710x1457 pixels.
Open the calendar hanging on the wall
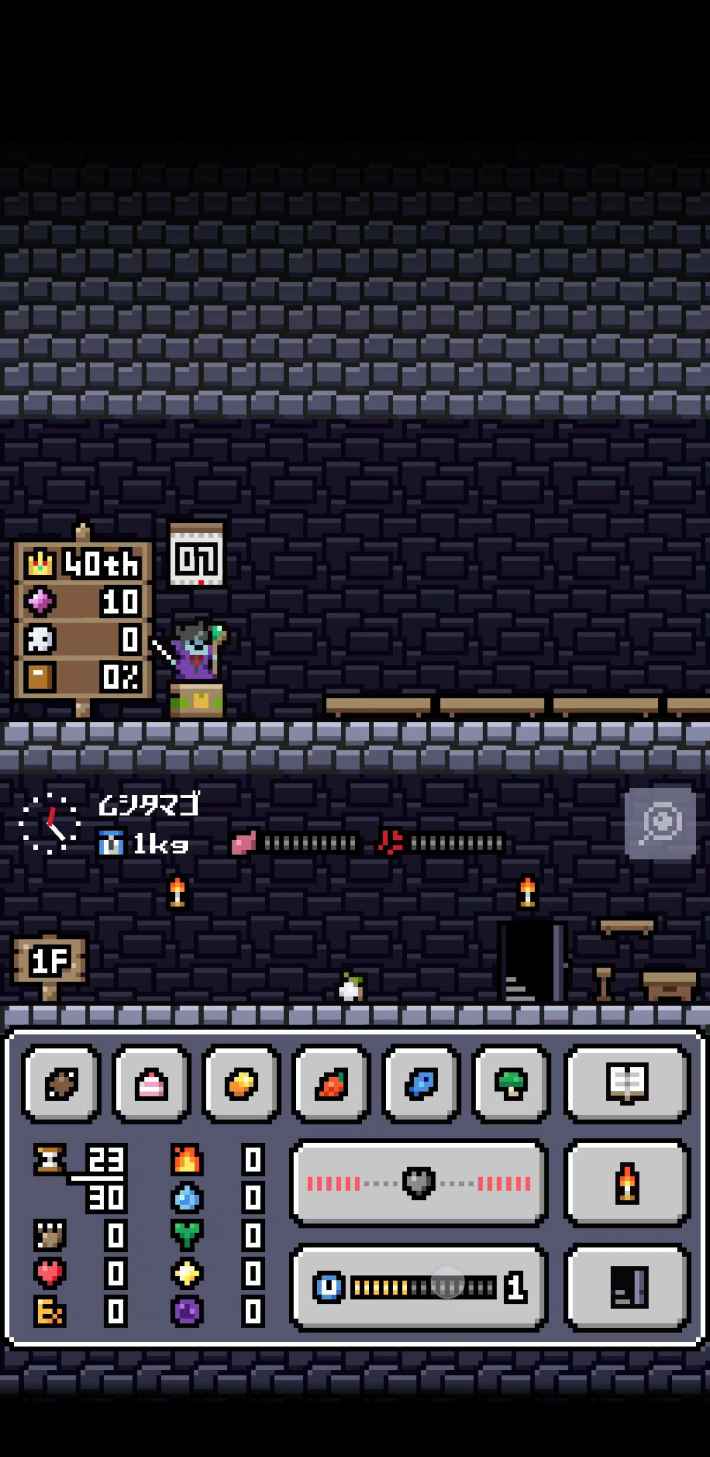196,554
